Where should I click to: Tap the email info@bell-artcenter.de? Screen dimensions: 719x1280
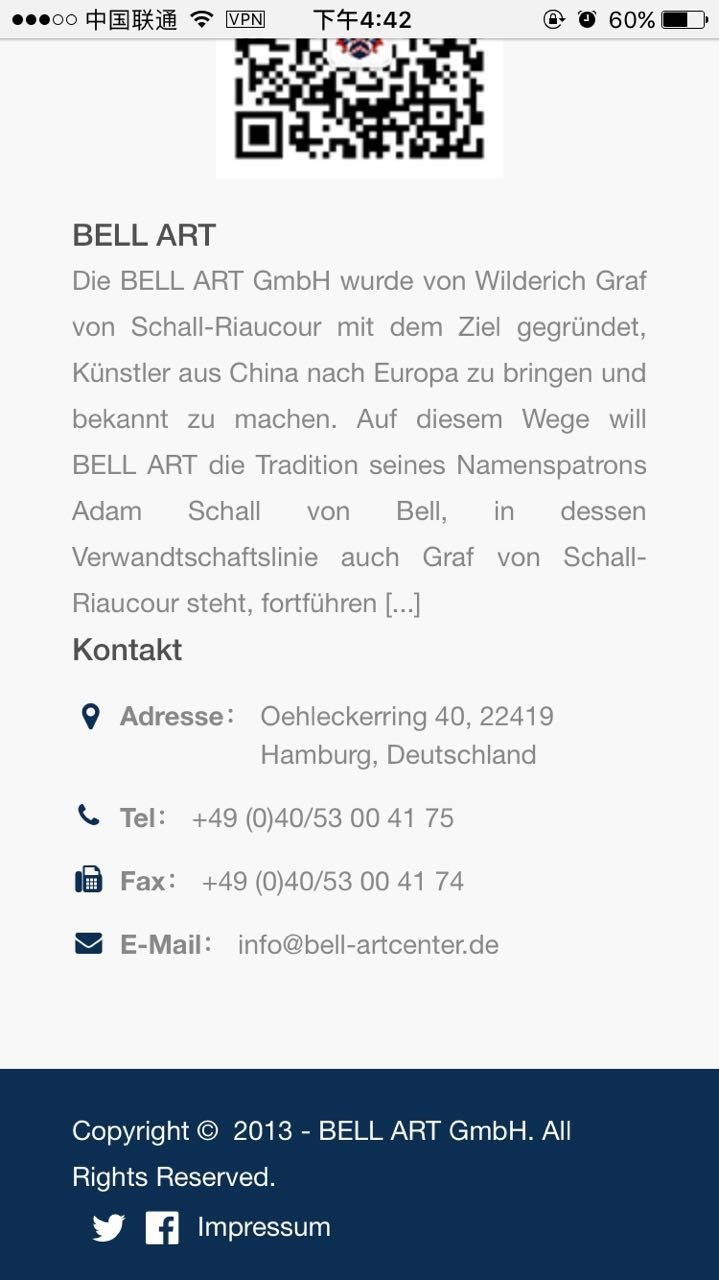(x=368, y=945)
